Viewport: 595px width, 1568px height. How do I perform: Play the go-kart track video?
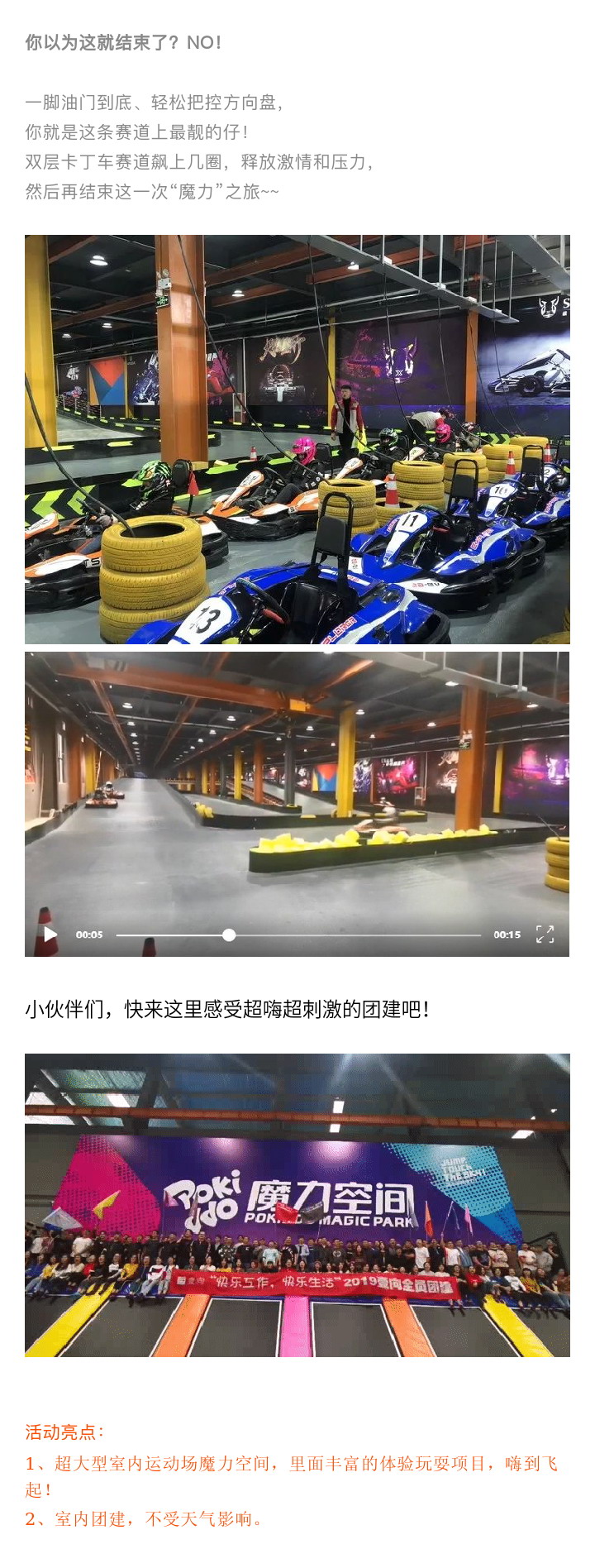50,935
